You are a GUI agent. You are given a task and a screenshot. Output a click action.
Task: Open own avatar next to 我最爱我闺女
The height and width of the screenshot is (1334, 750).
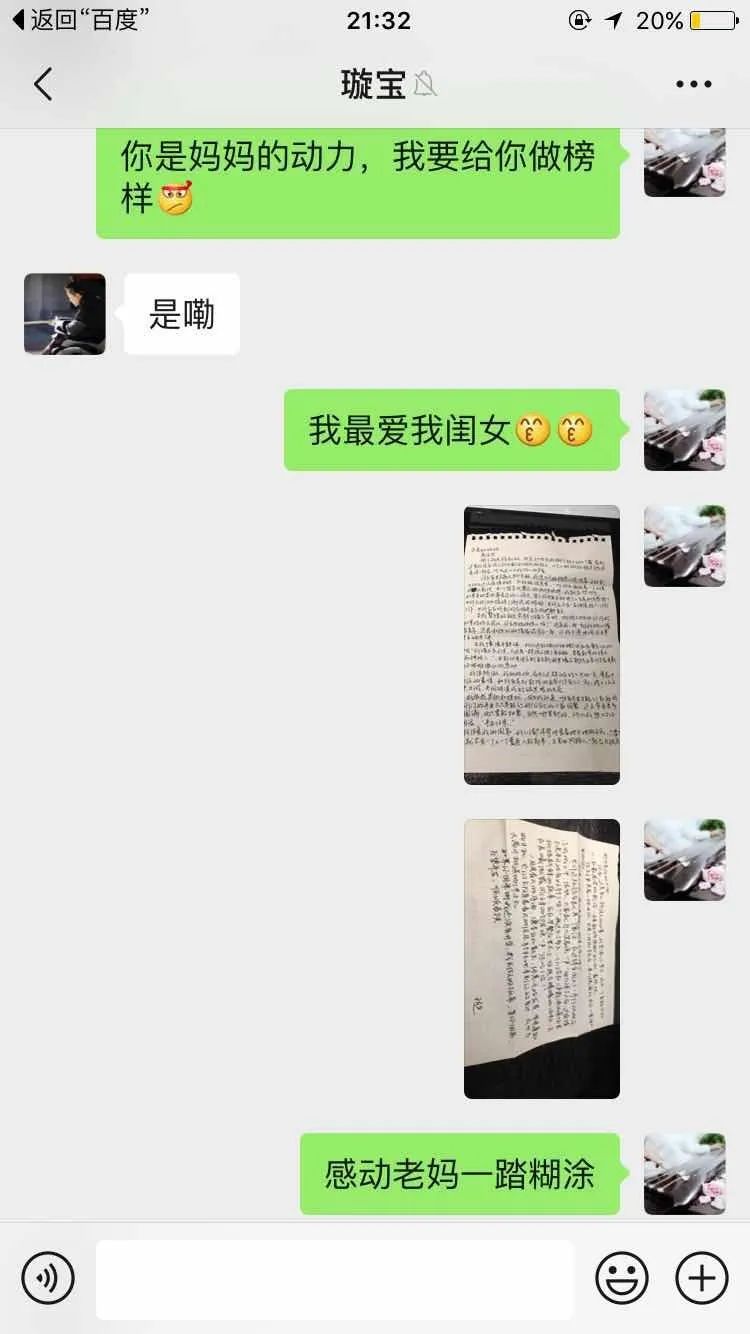[x=684, y=430]
